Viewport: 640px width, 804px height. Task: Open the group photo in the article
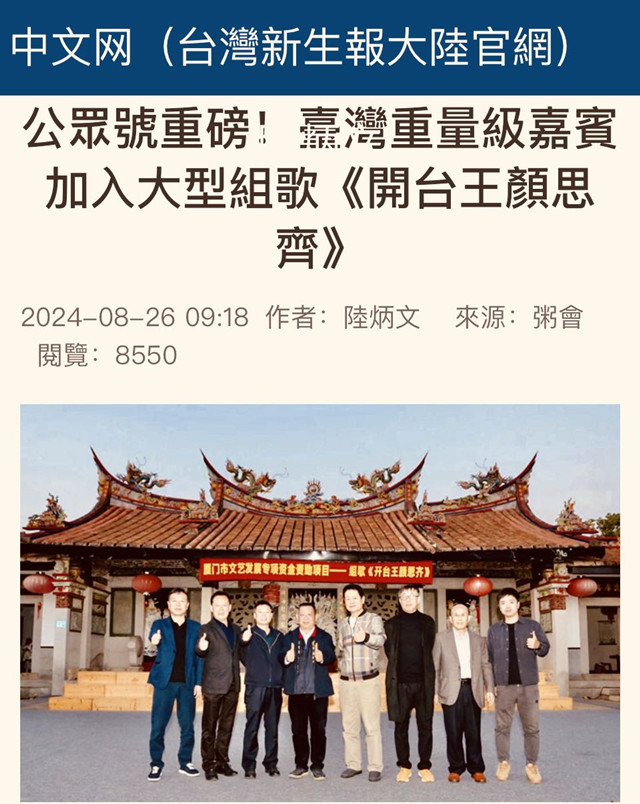(x=320, y=602)
